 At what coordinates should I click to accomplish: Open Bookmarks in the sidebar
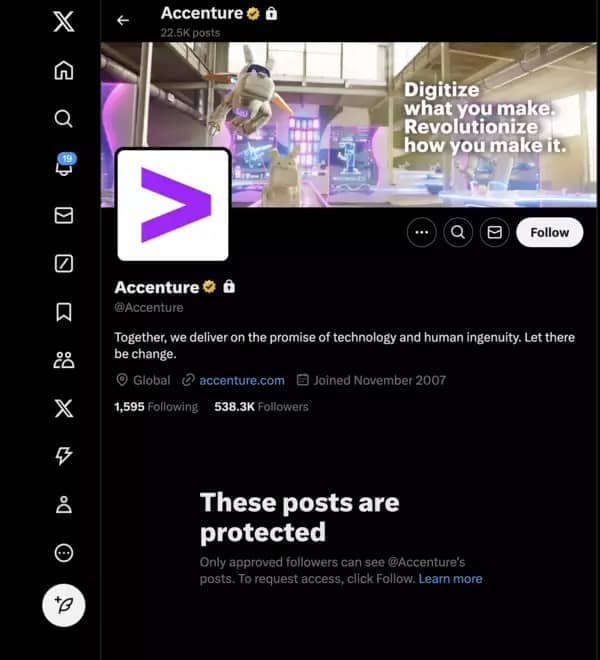tap(64, 312)
